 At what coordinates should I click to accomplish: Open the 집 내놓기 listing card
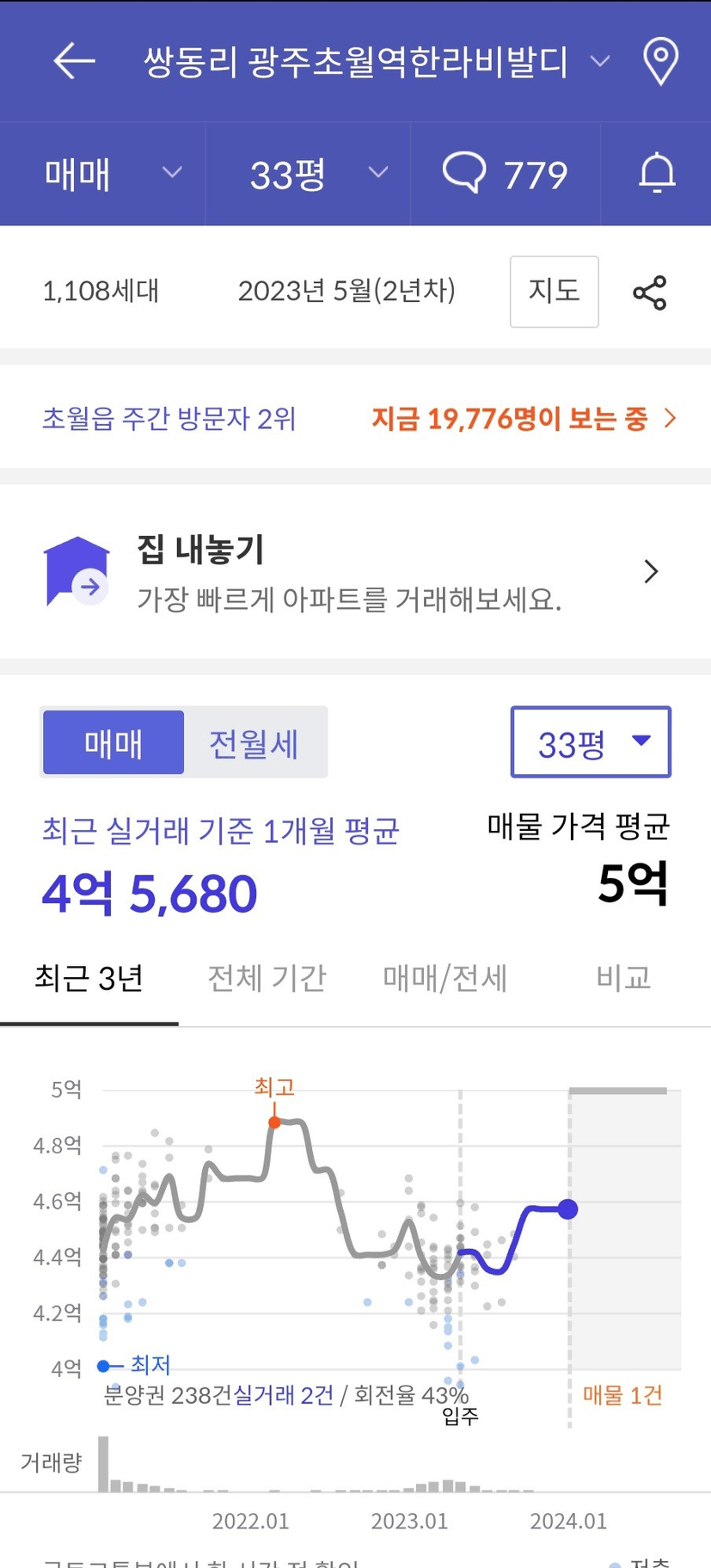pyautogui.click(x=355, y=572)
